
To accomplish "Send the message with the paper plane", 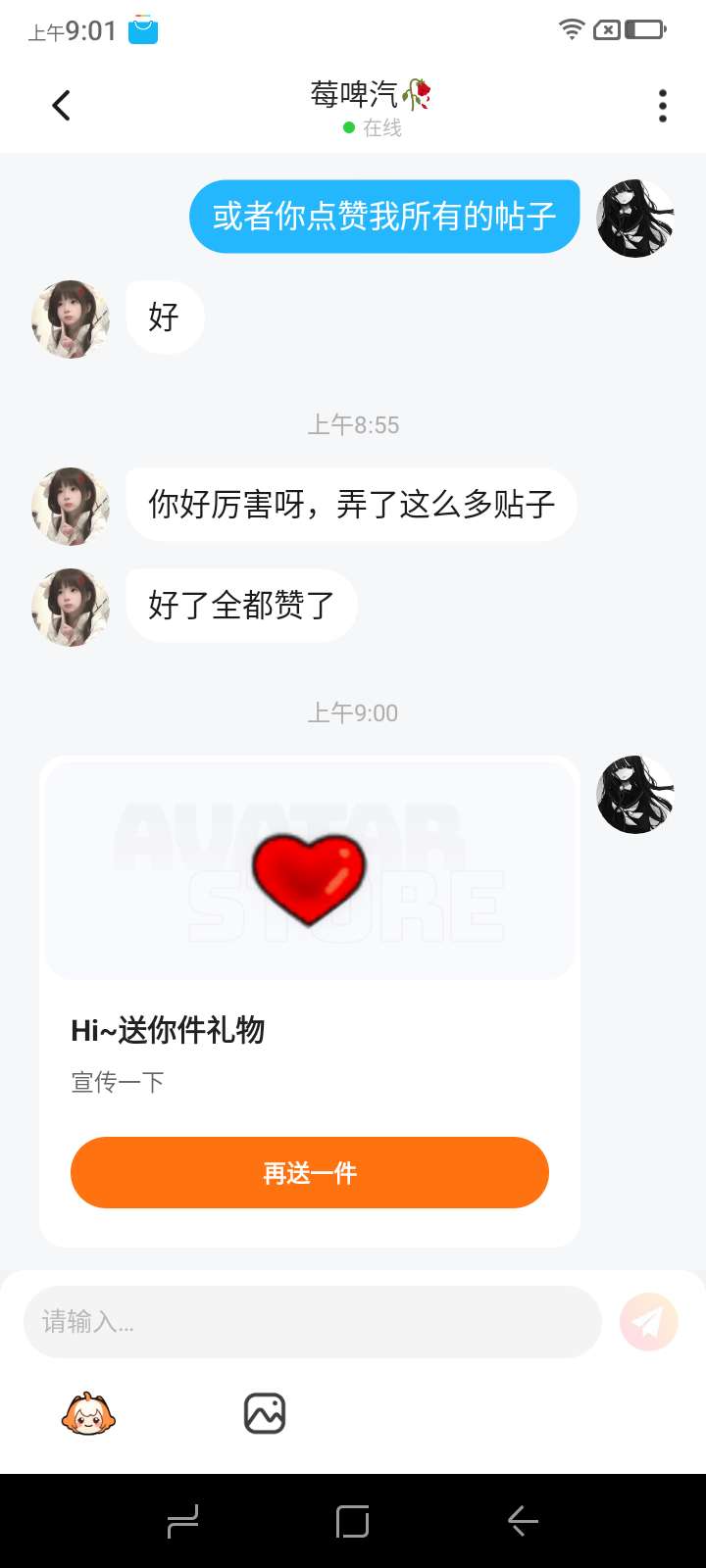I will pyautogui.click(x=648, y=1322).
